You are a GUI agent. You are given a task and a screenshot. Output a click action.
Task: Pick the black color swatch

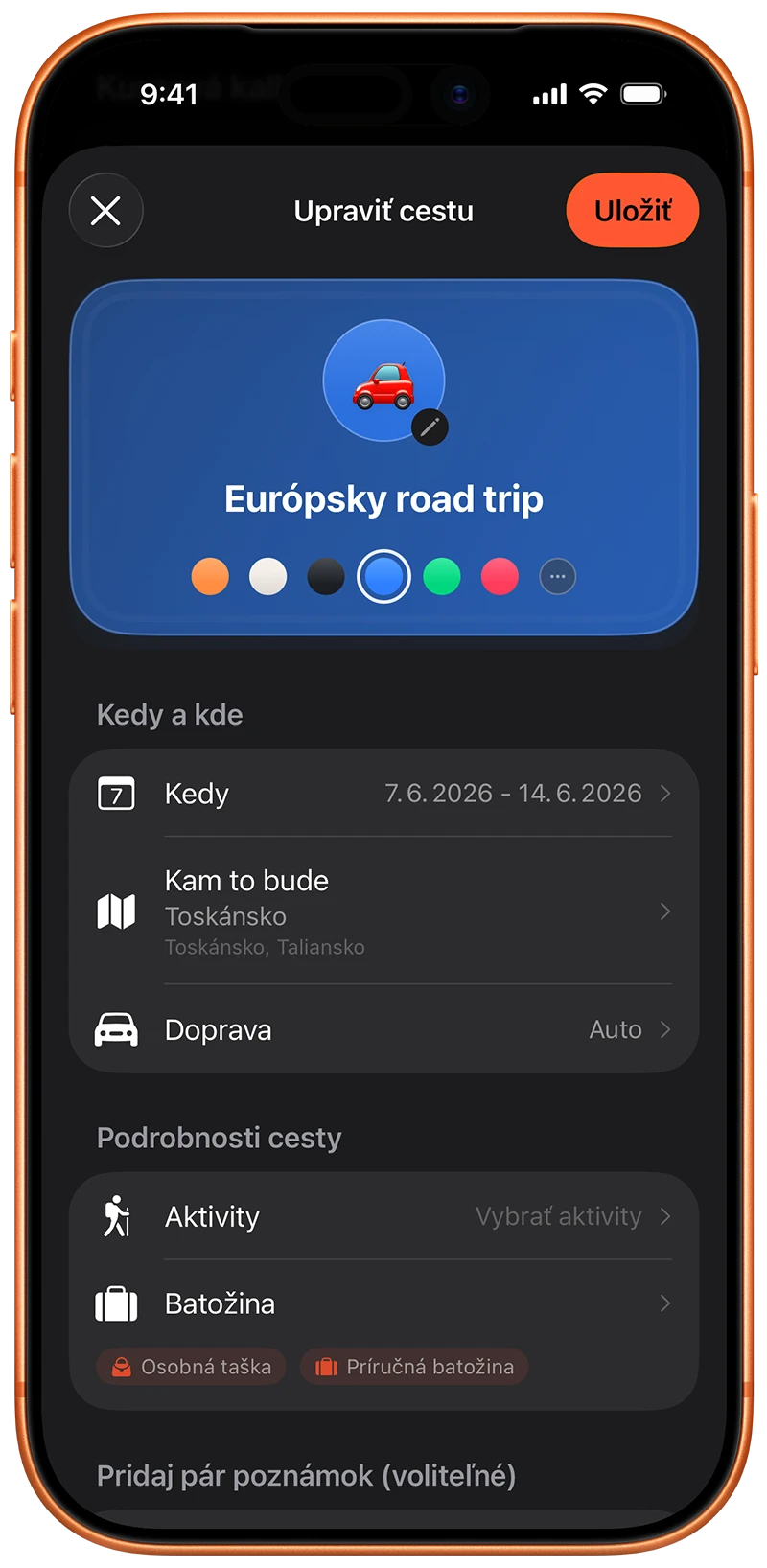point(326,577)
